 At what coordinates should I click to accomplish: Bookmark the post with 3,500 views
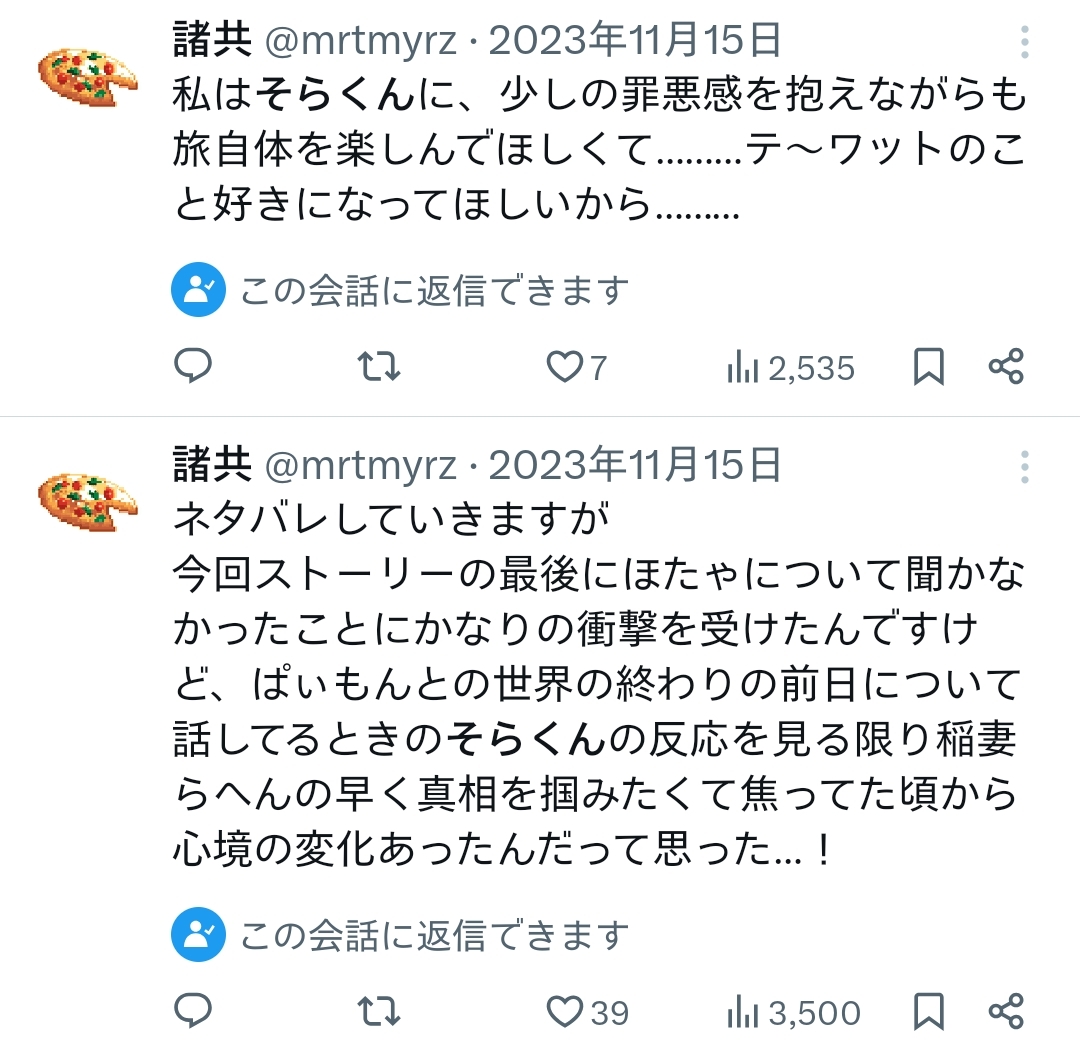click(x=929, y=1011)
